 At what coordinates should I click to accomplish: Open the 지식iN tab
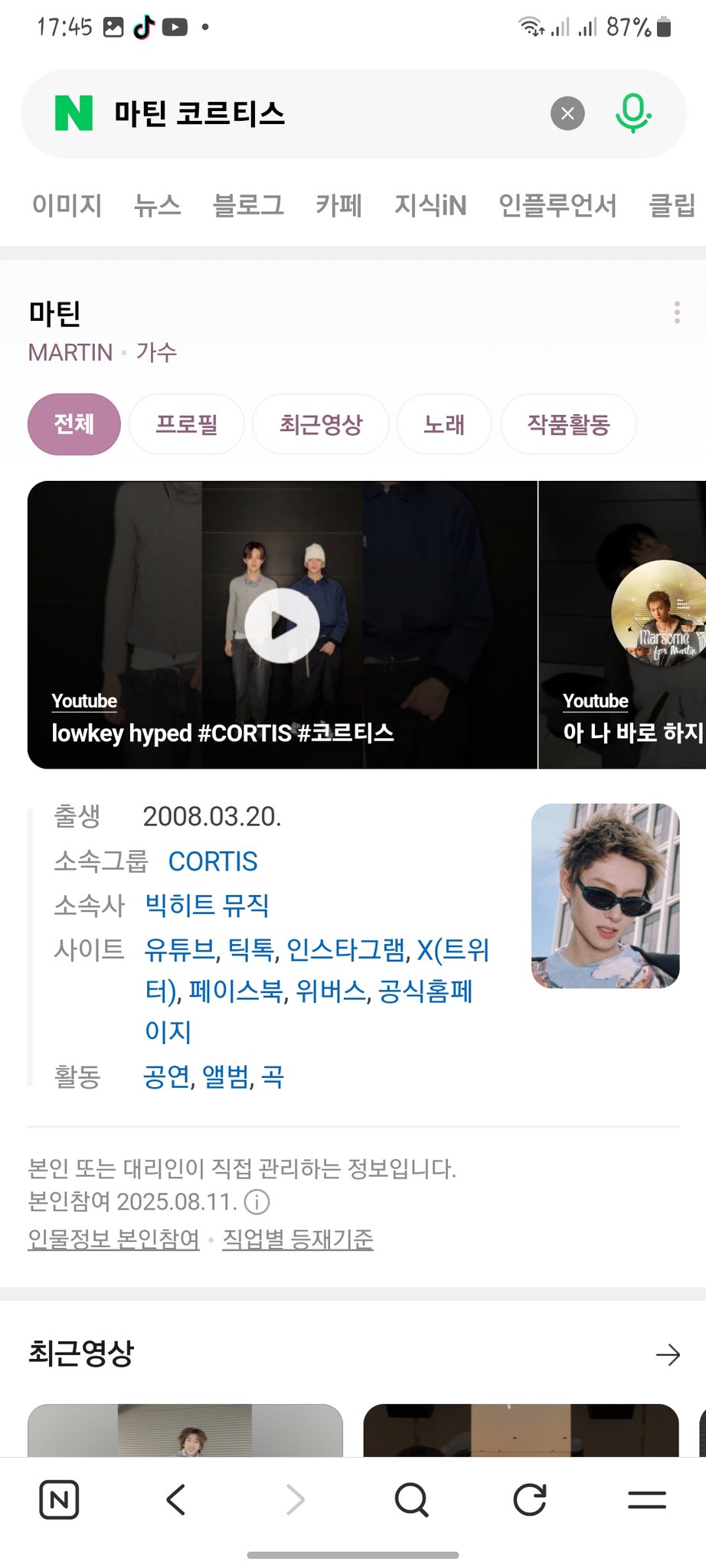pos(430,205)
